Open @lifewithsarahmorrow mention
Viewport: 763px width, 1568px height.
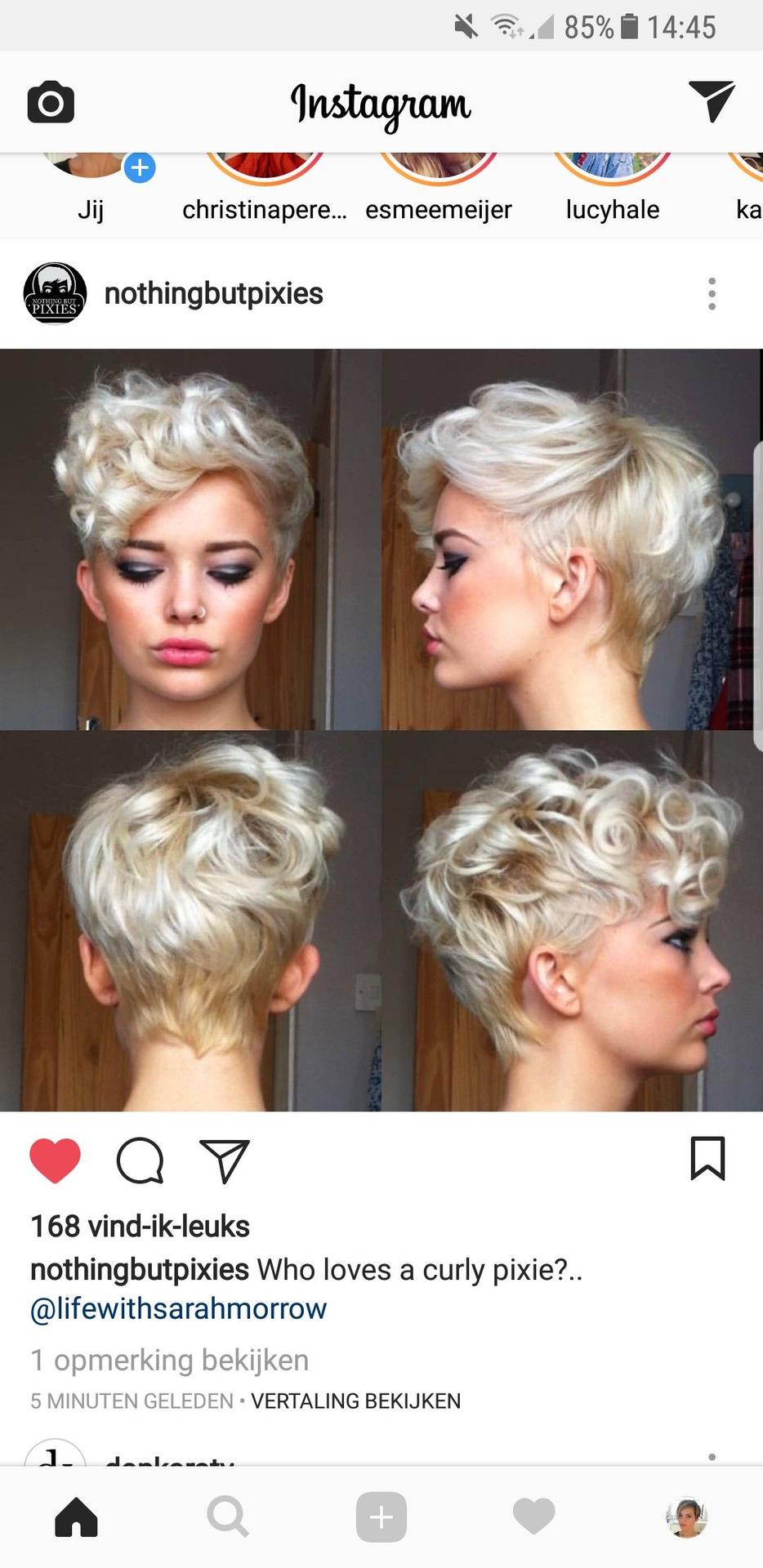tap(178, 1309)
